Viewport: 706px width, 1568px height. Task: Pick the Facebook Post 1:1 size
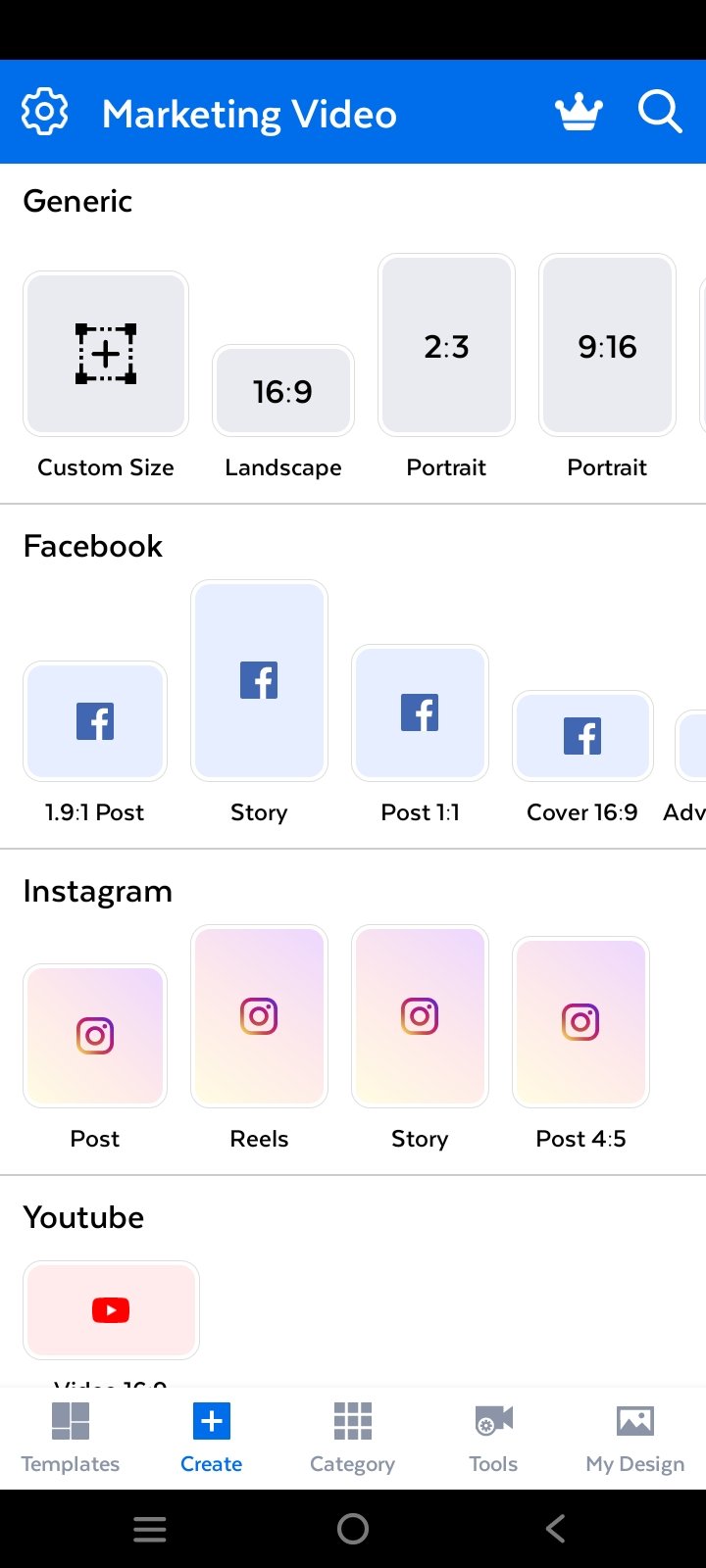point(420,712)
